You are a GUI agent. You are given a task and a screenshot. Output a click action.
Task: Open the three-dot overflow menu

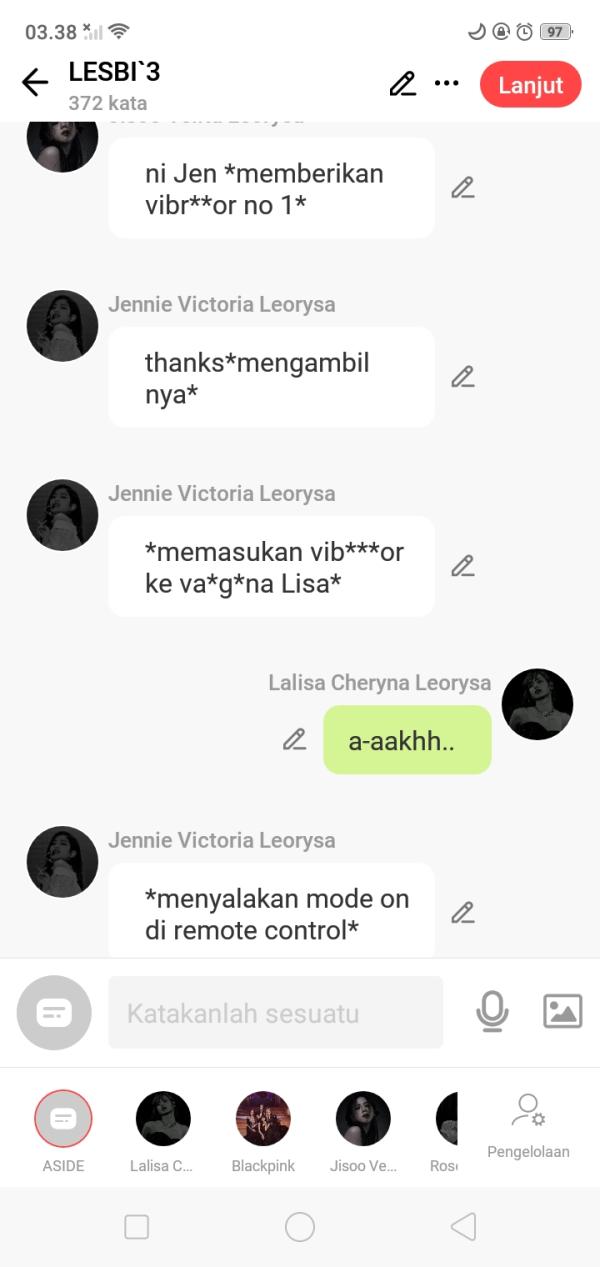pyautogui.click(x=446, y=84)
